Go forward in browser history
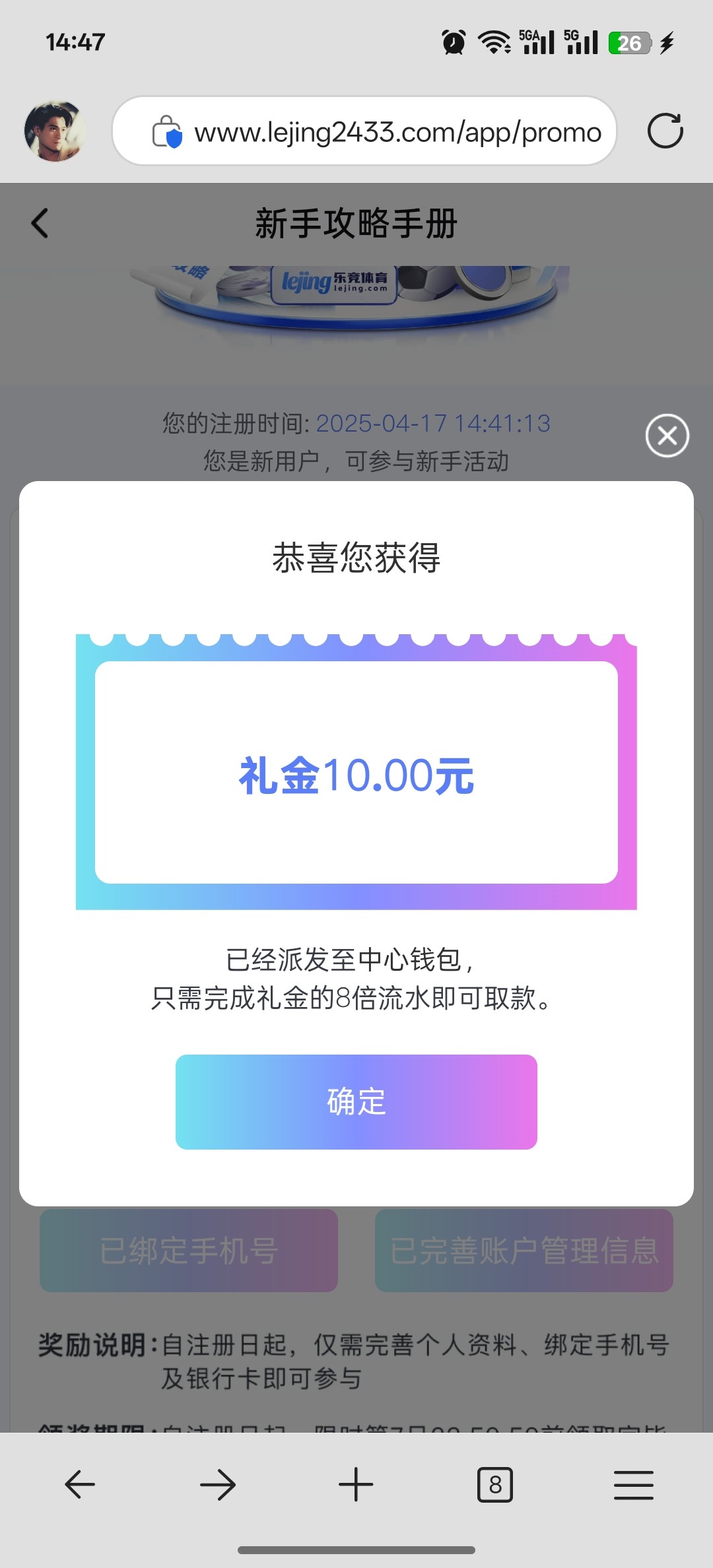713x1568 pixels. click(x=218, y=1485)
